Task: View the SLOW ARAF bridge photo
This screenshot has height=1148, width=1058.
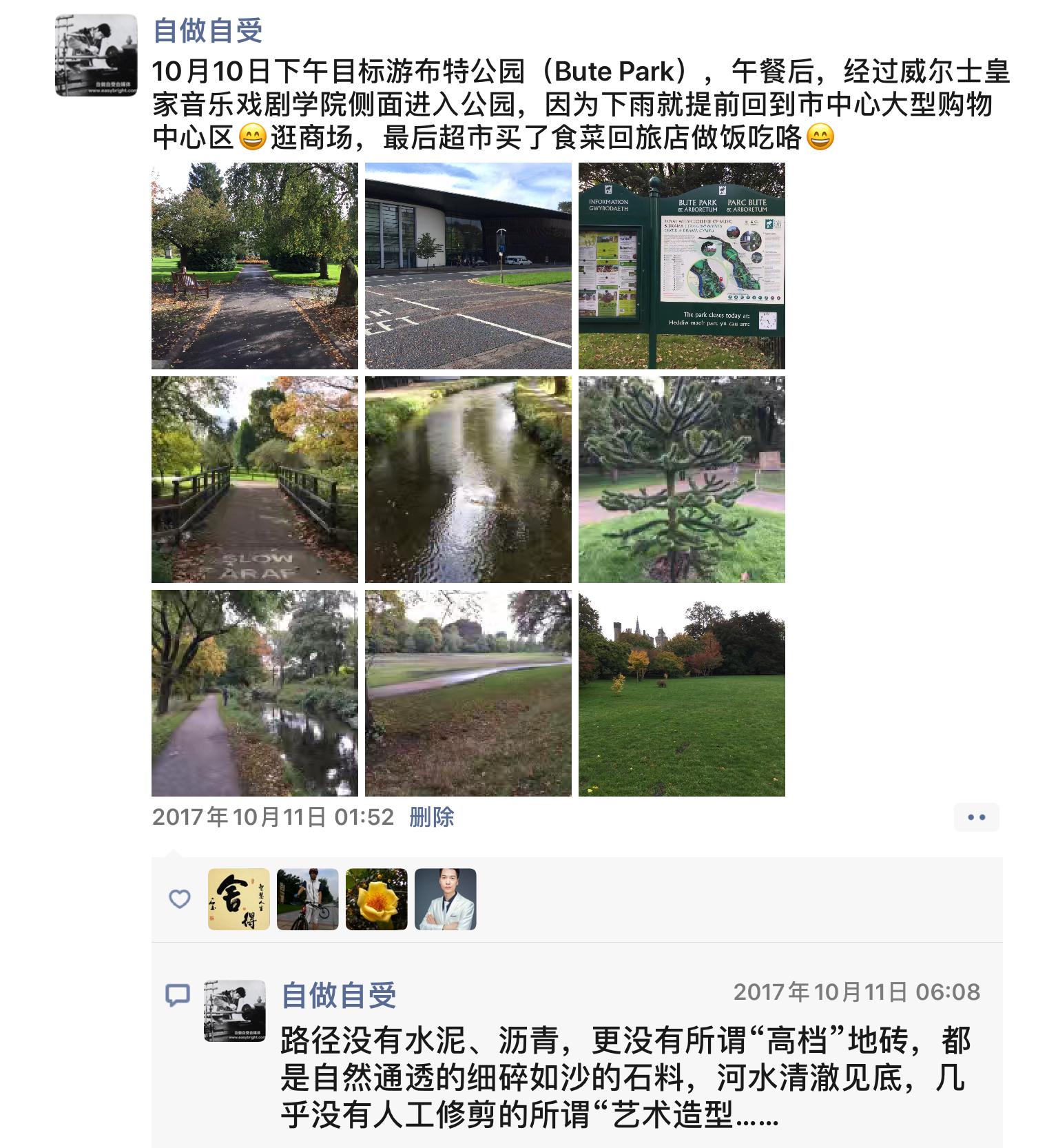Action: 255,480
